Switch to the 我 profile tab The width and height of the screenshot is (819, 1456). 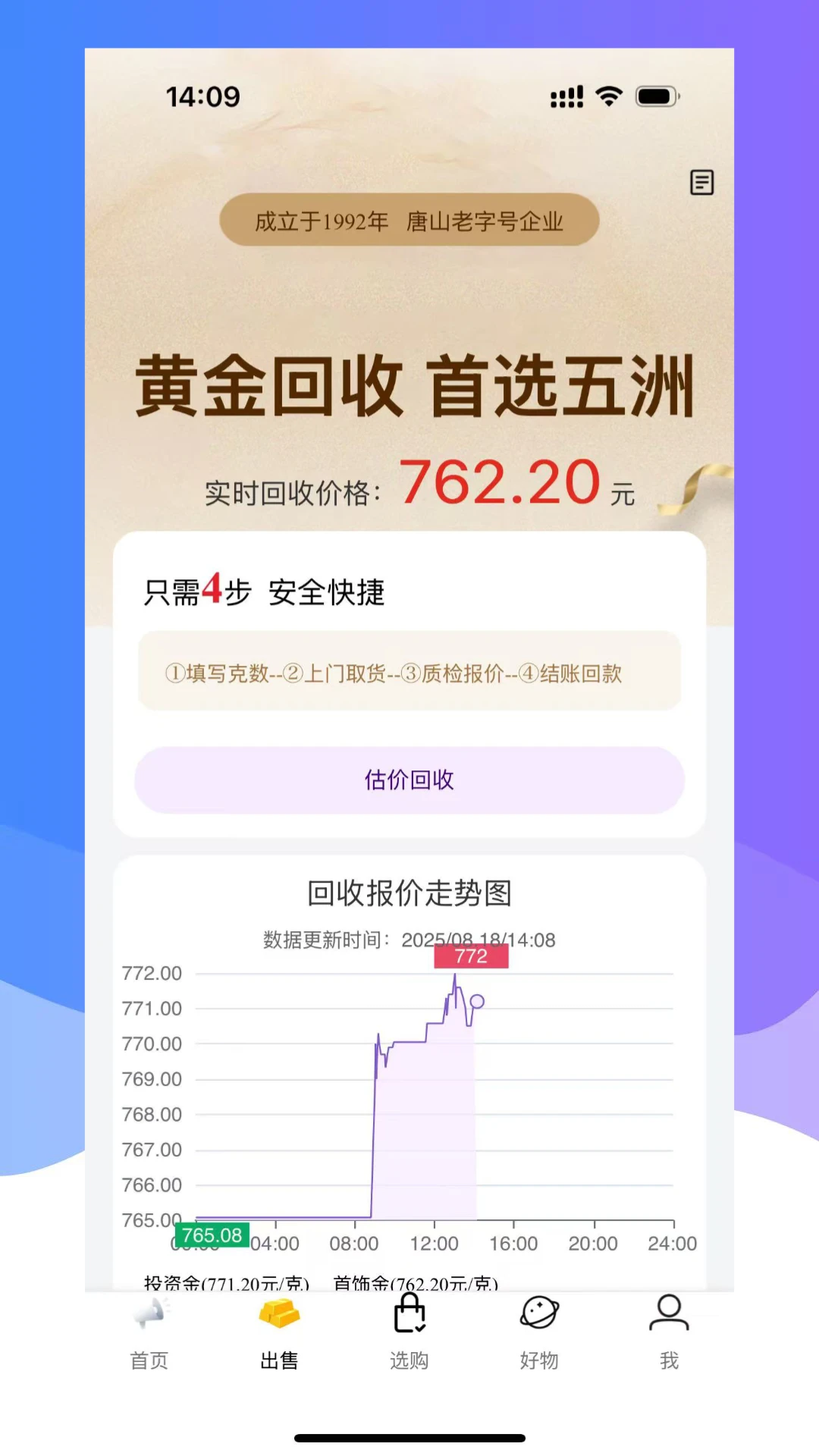669,1332
